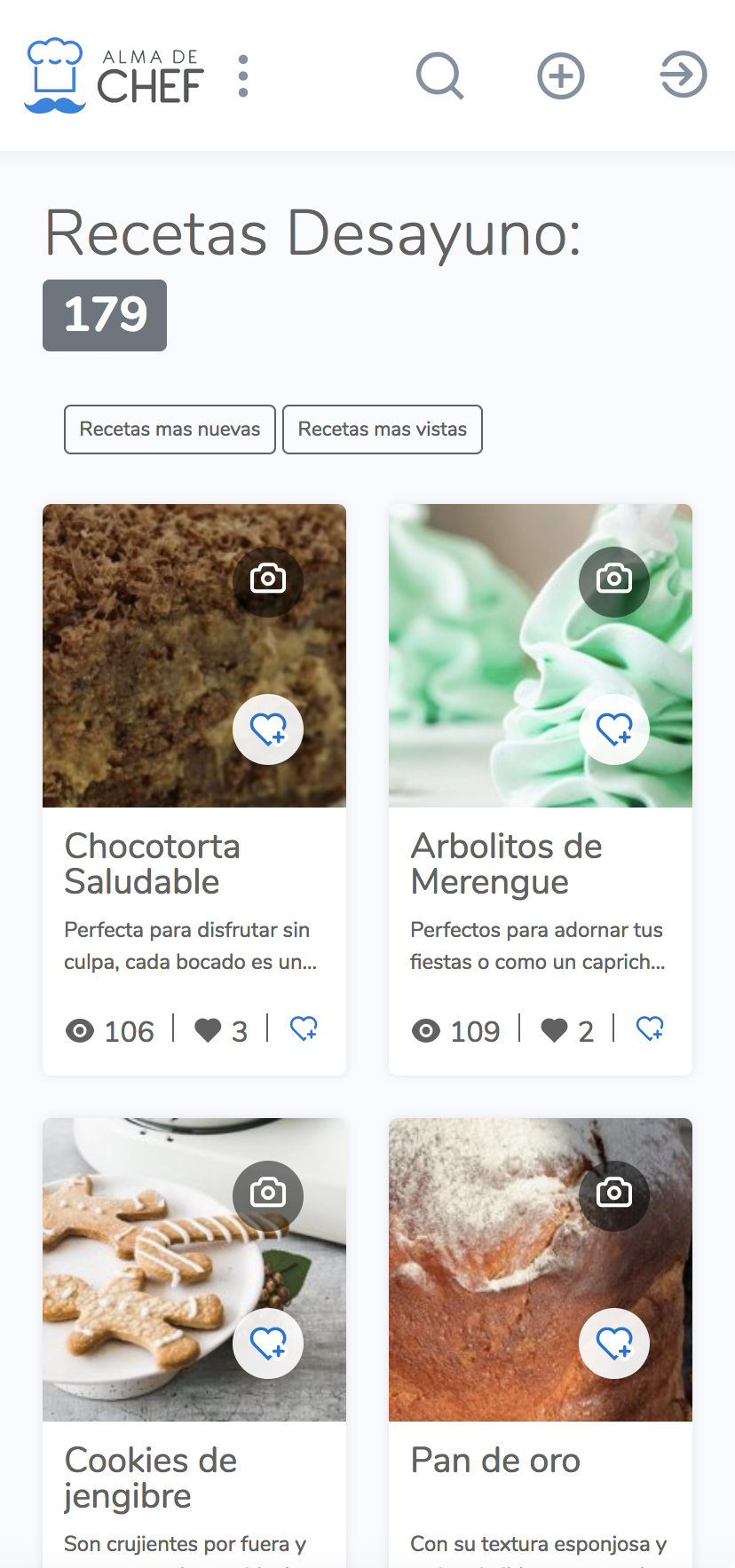This screenshot has height=1568, width=735.
Task: Open the search icon in header
Action: 440,75
